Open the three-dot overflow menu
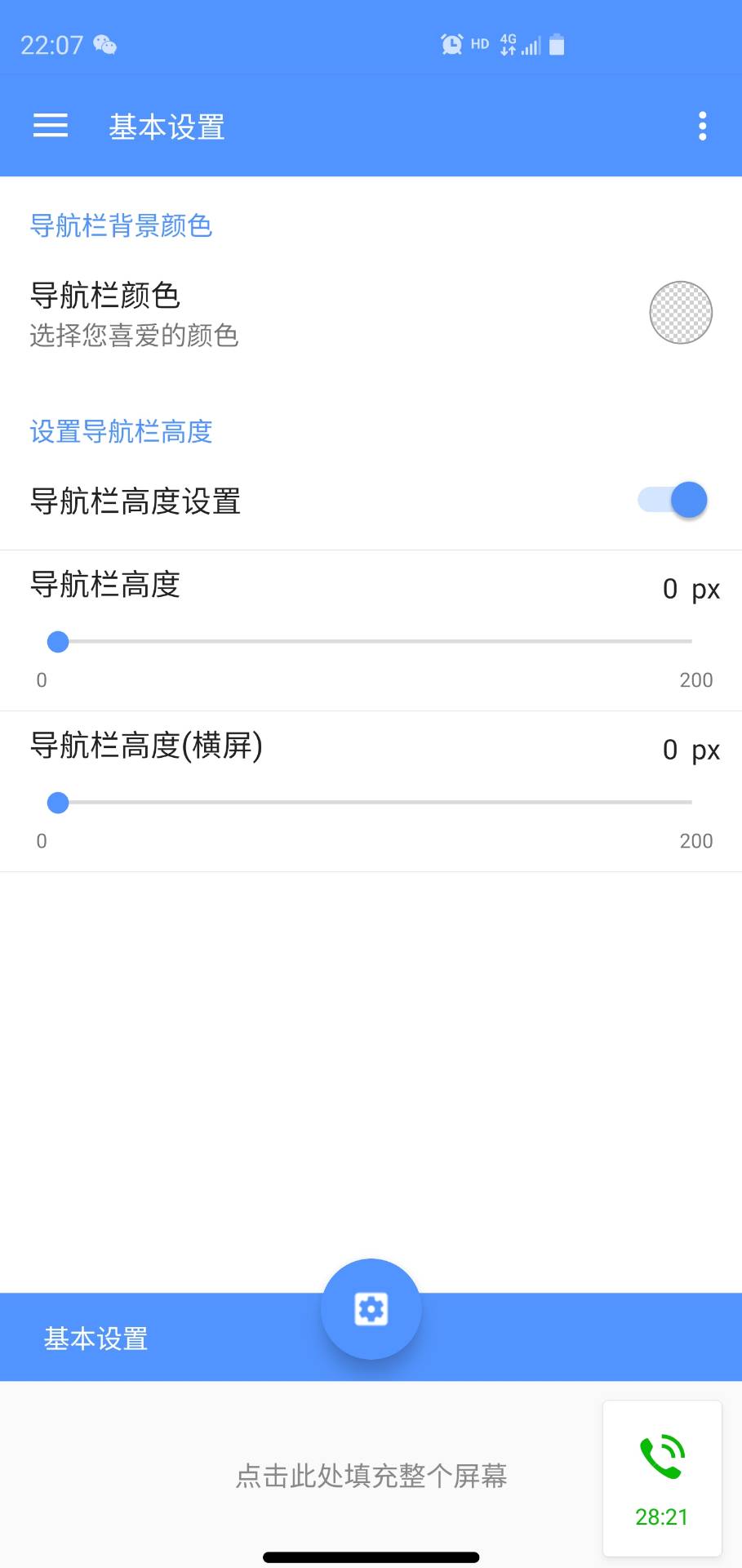Screen dimensions: 742x1568 tap(702, 126)
